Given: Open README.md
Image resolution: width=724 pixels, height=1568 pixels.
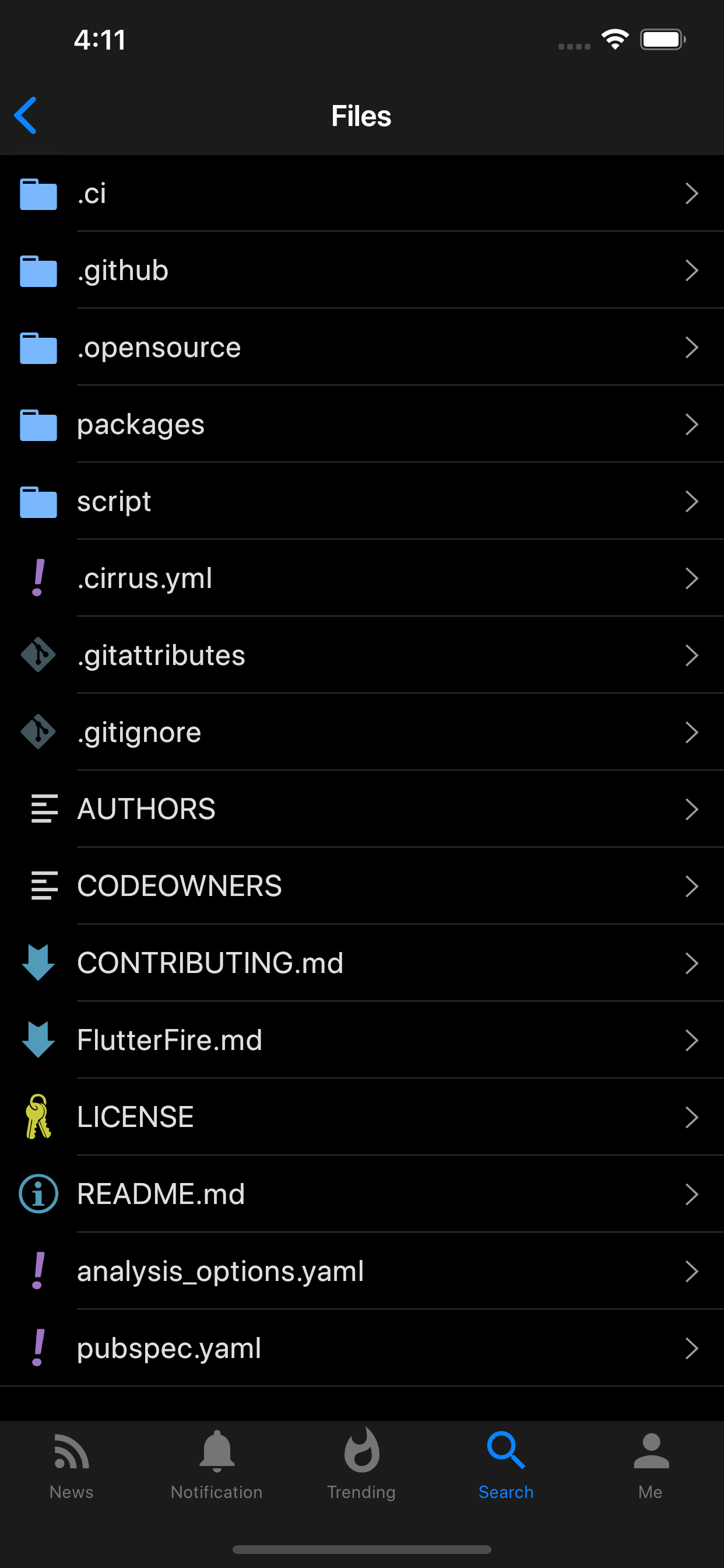Looking at the screenshot, I should (362, 1193).
